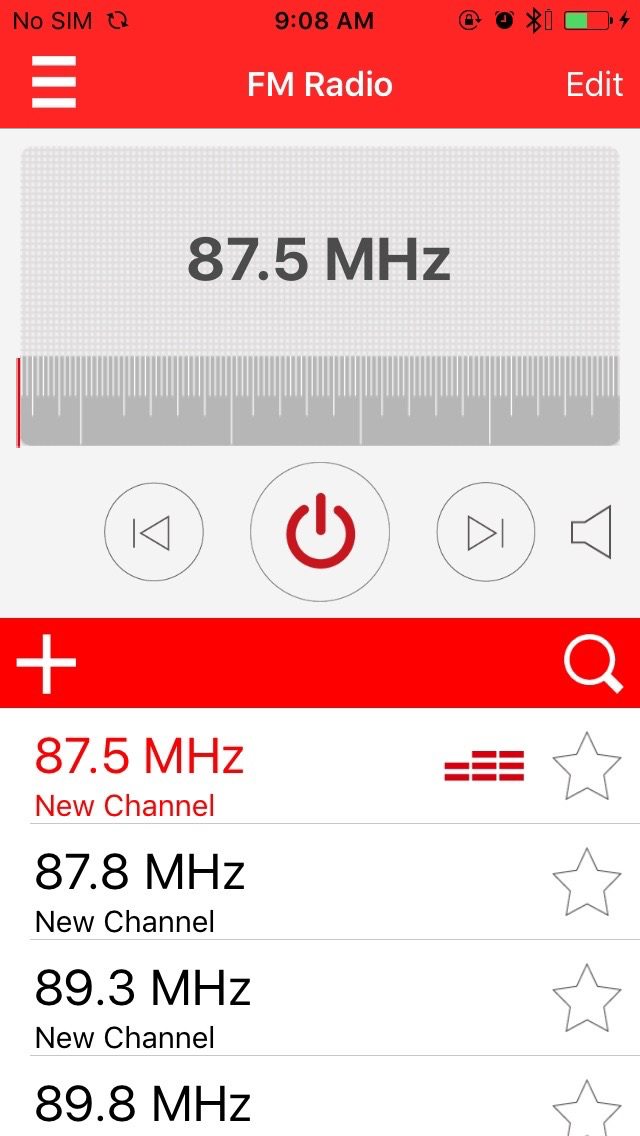
Task: Tap the frequency tuner scale
Action: pyautogui.click(x=320, y=400)
